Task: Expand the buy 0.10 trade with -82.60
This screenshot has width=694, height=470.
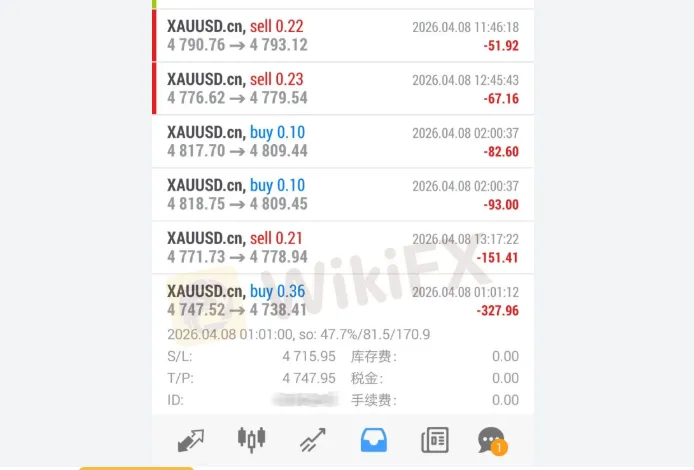Action: pyautogui.click(x=342, y=141)
